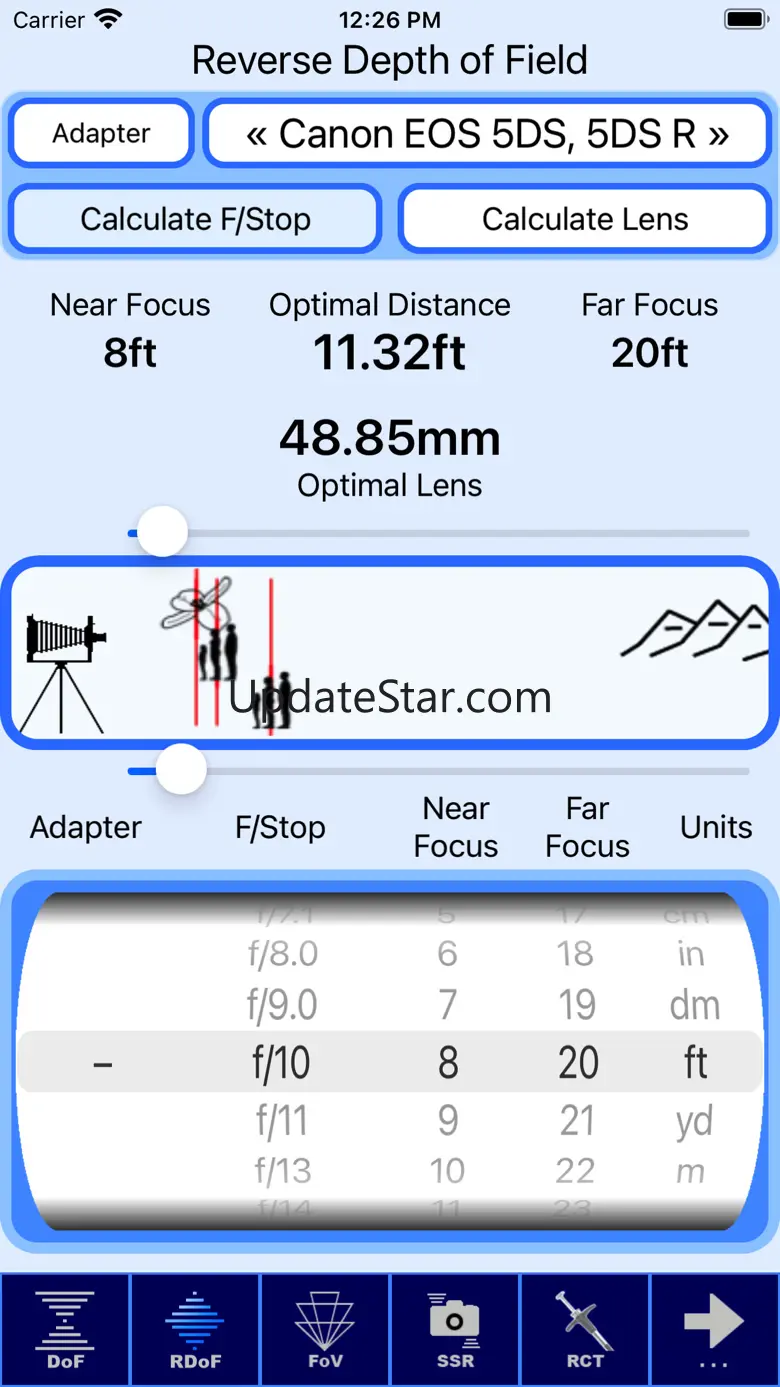The height and width of the screenshot is (1387, 780).
Task: Open the RCT tab
Action: (x=585, y=1330)
